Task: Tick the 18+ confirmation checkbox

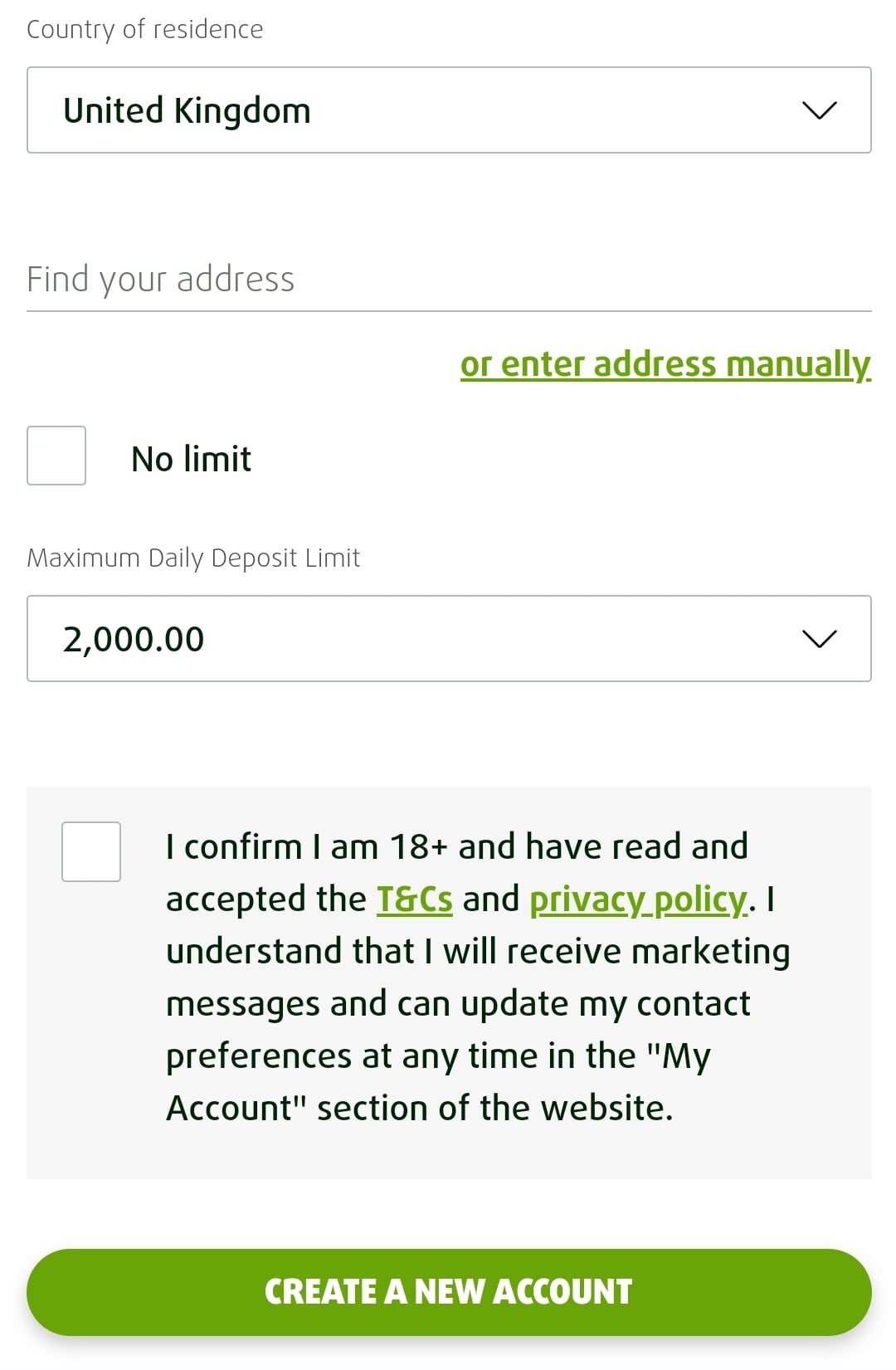Action: (91, 851)
